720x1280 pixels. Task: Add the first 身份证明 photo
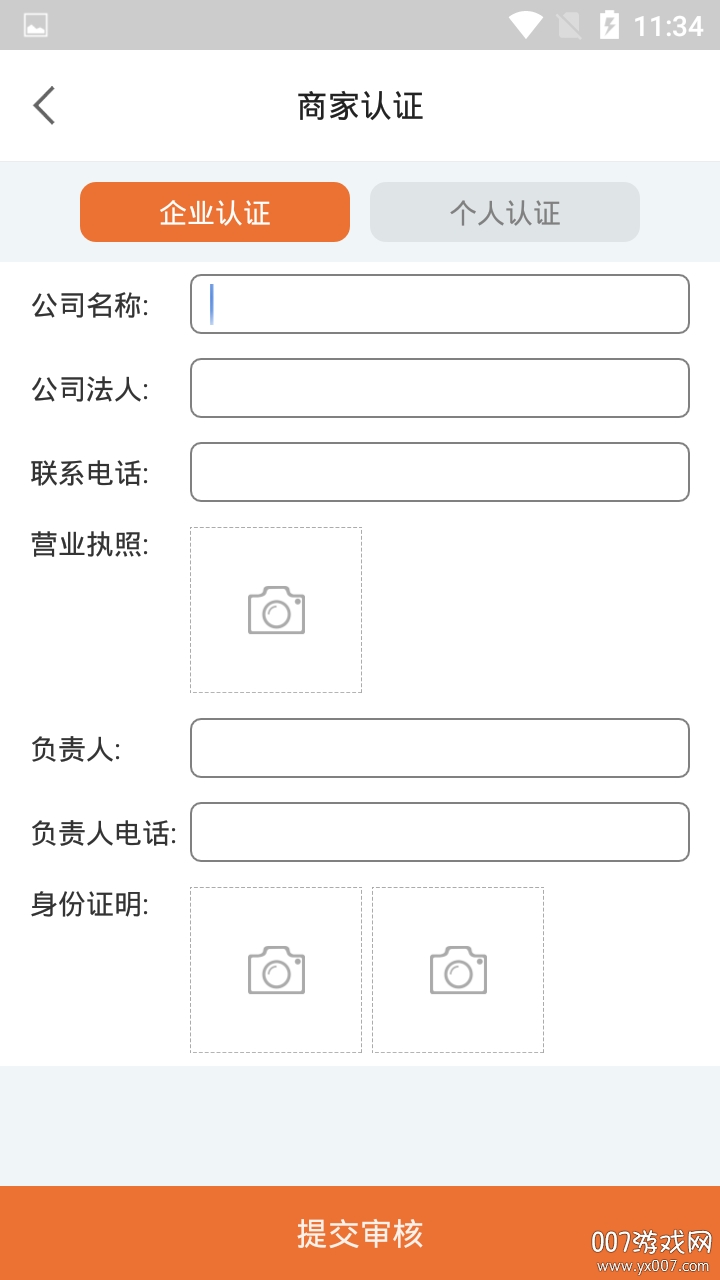[x=276, y=970]
